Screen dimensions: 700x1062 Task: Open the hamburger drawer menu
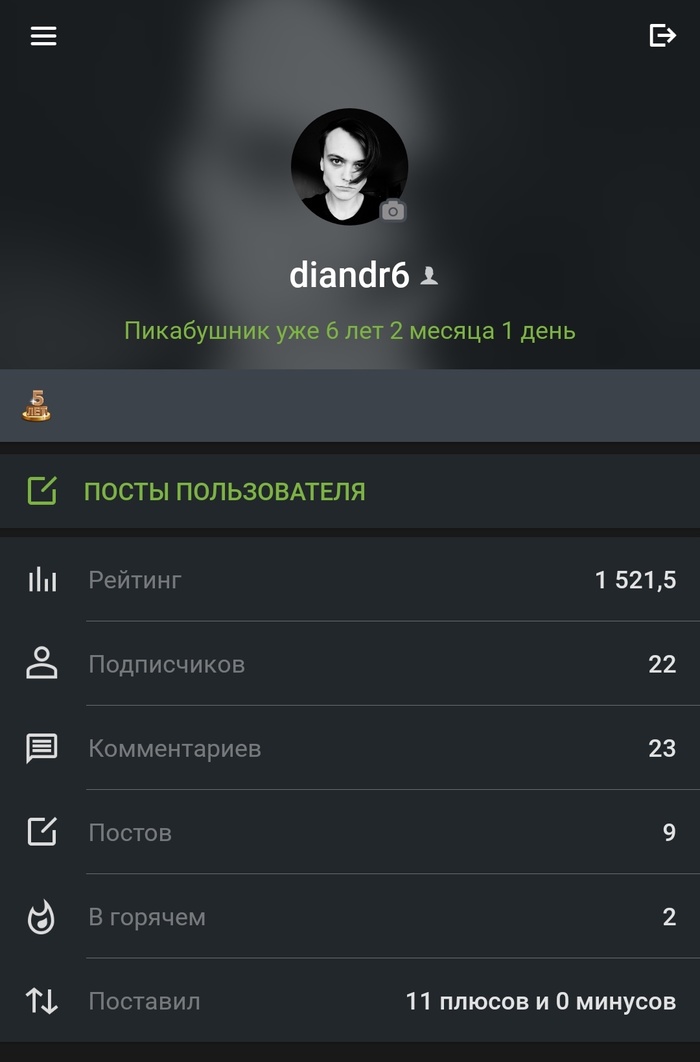point(43,36)
